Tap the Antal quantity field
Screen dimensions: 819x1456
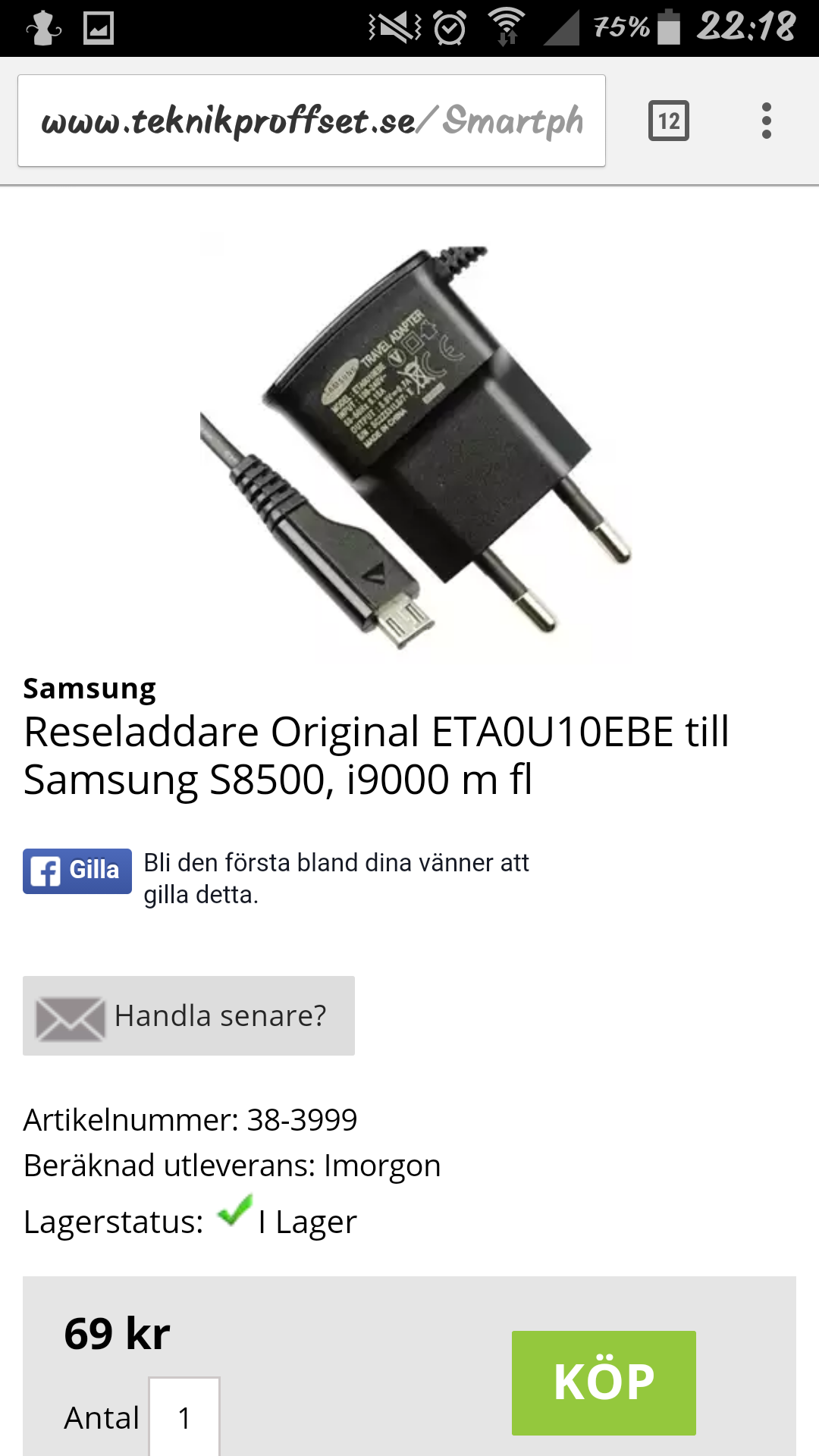pos(184,1417)
